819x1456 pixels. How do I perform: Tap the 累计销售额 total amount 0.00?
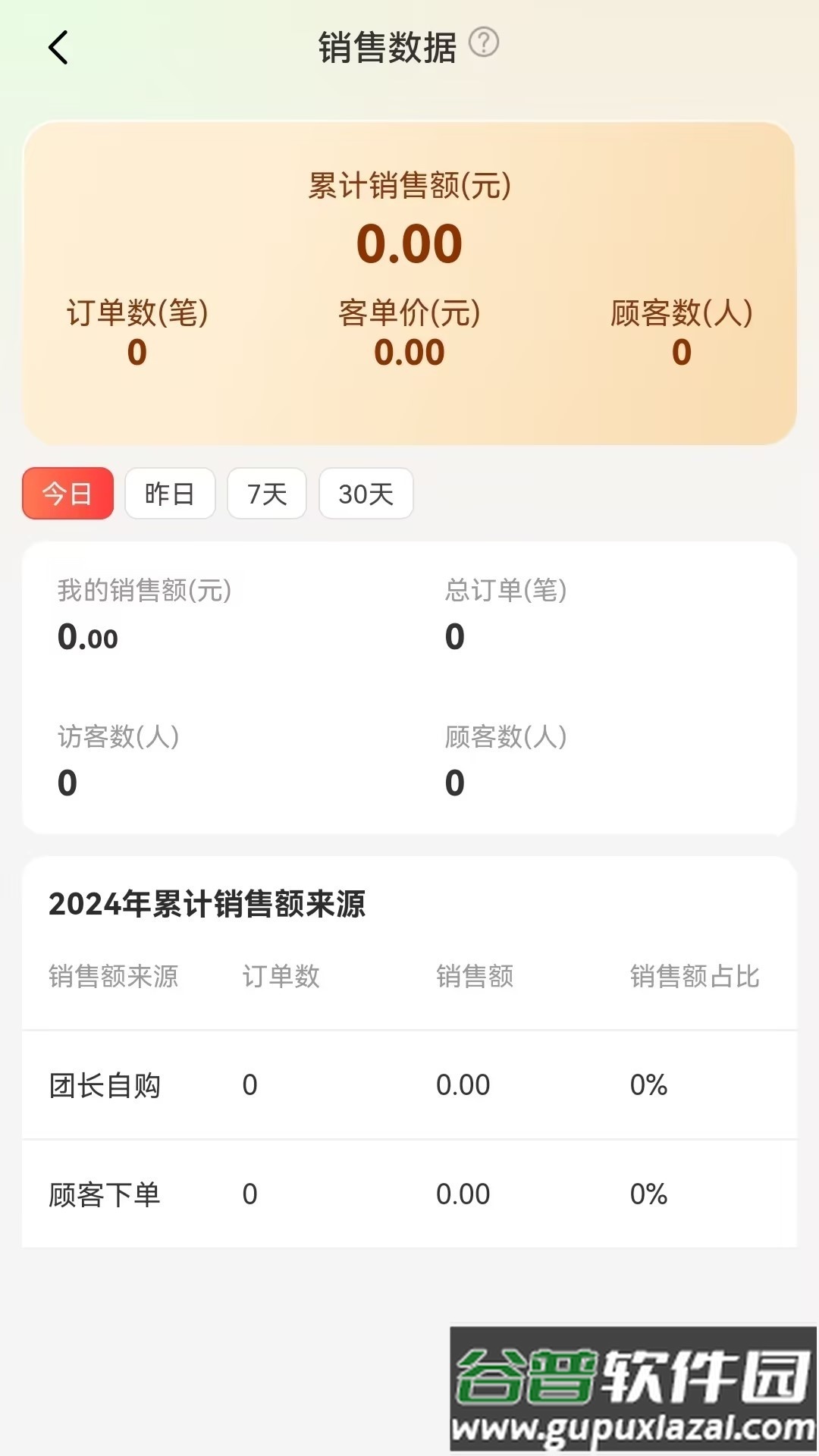[409, 241]
